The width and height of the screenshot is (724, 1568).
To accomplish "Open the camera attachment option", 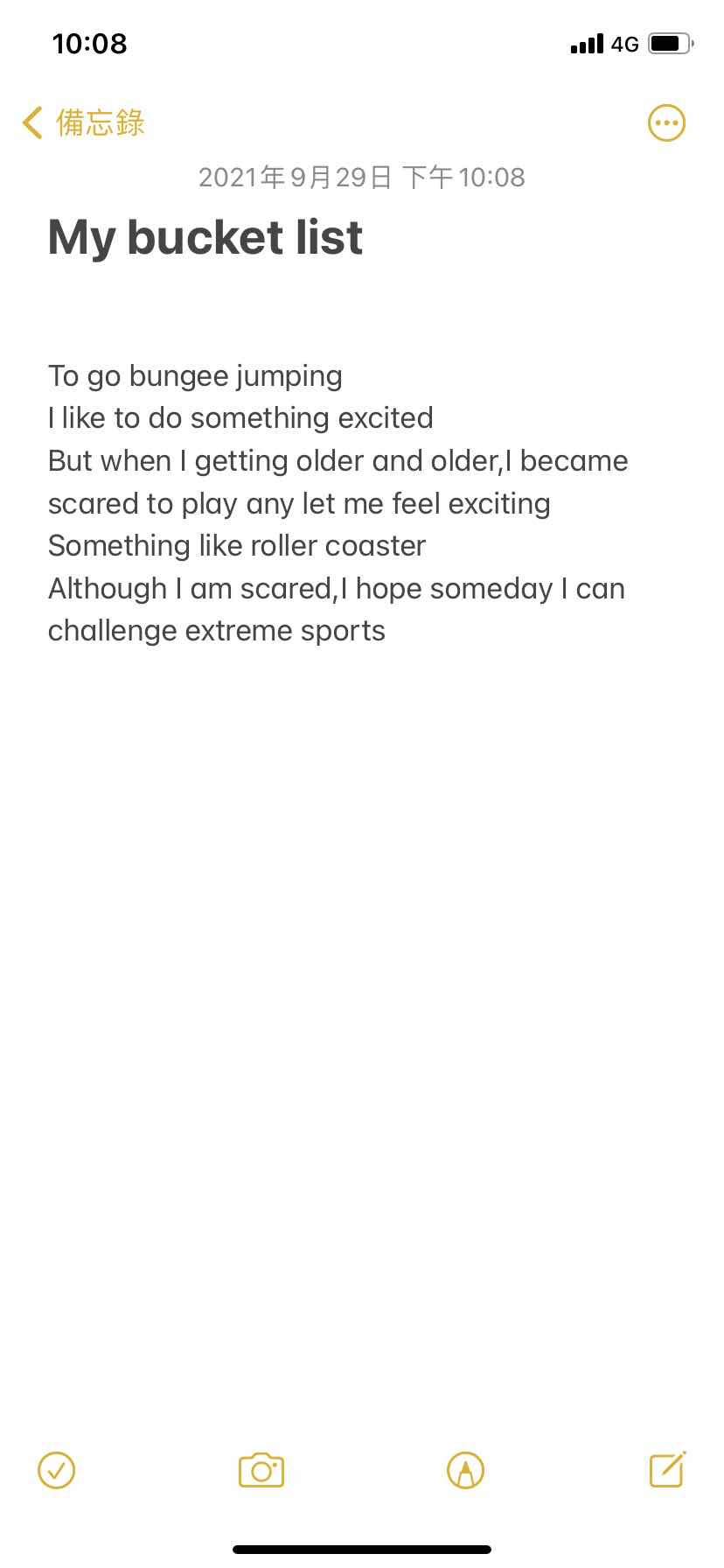I will (x=261, y=1470).
